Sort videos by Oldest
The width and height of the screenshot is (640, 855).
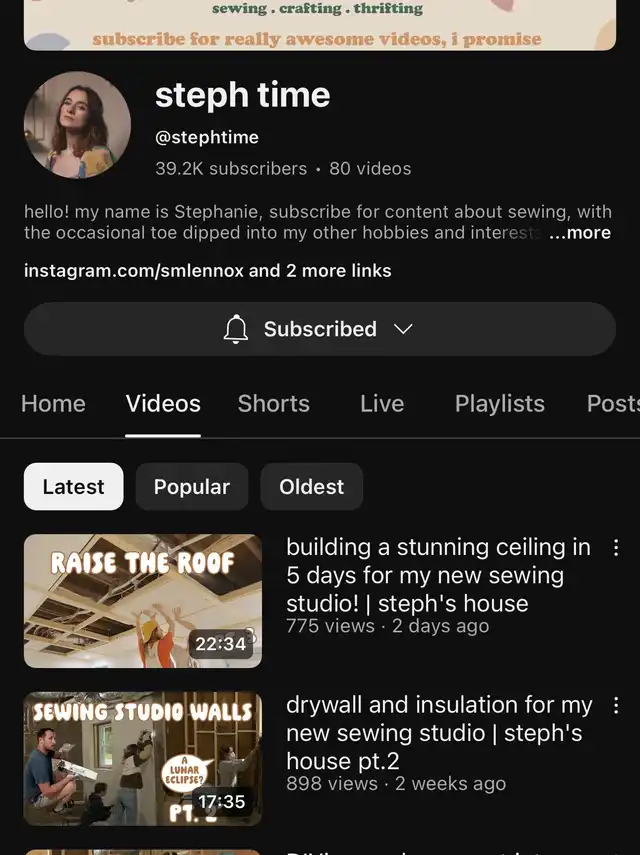(311, 487)
